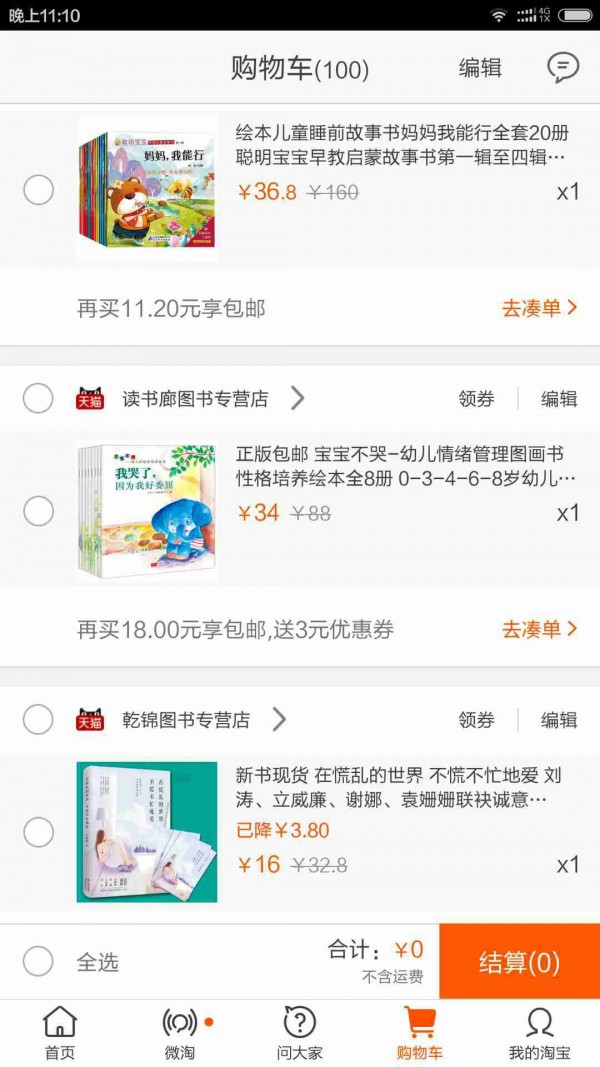
Task: Tap the 结算(0) checkout button
Action: coord(519,962)
